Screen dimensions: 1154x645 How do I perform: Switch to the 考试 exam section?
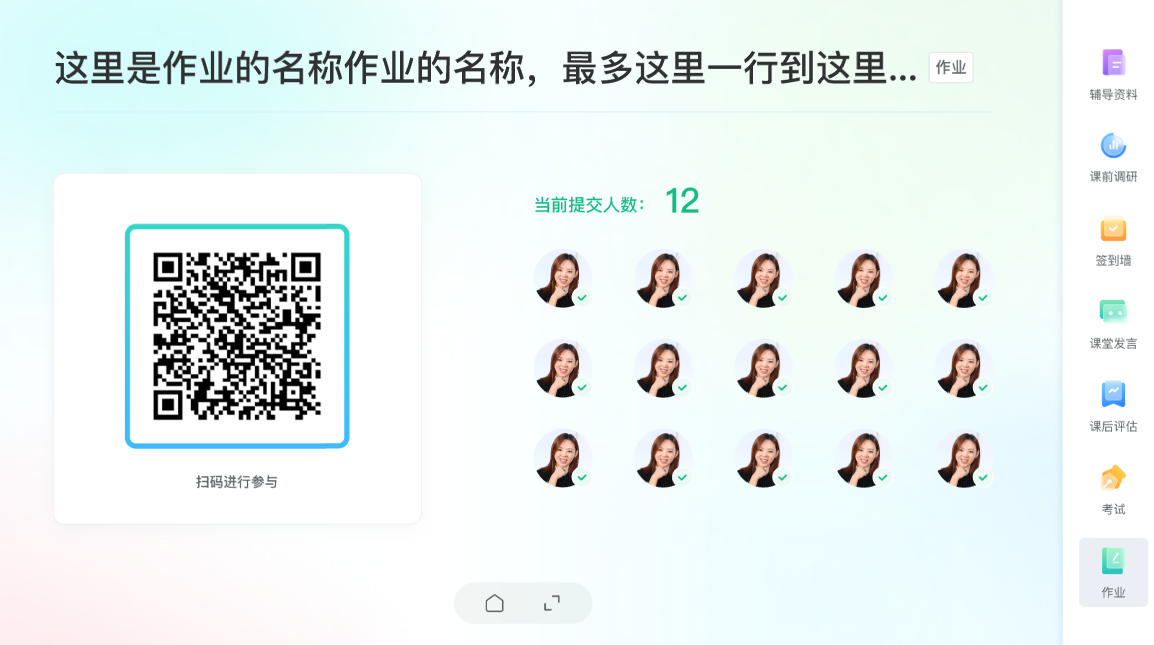point(1113,490)
